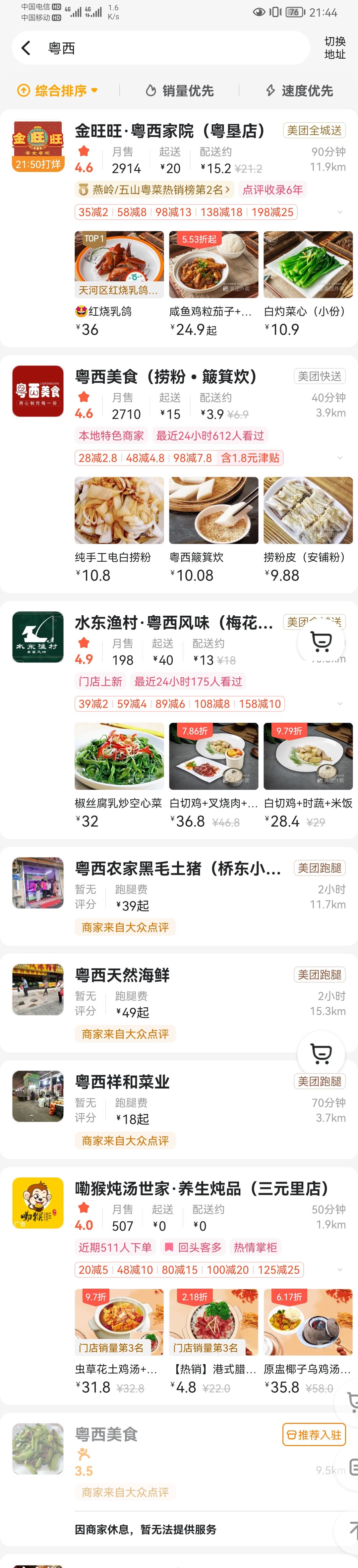
Task: Sort by 销量优先
Action: (x=180, y=91)
